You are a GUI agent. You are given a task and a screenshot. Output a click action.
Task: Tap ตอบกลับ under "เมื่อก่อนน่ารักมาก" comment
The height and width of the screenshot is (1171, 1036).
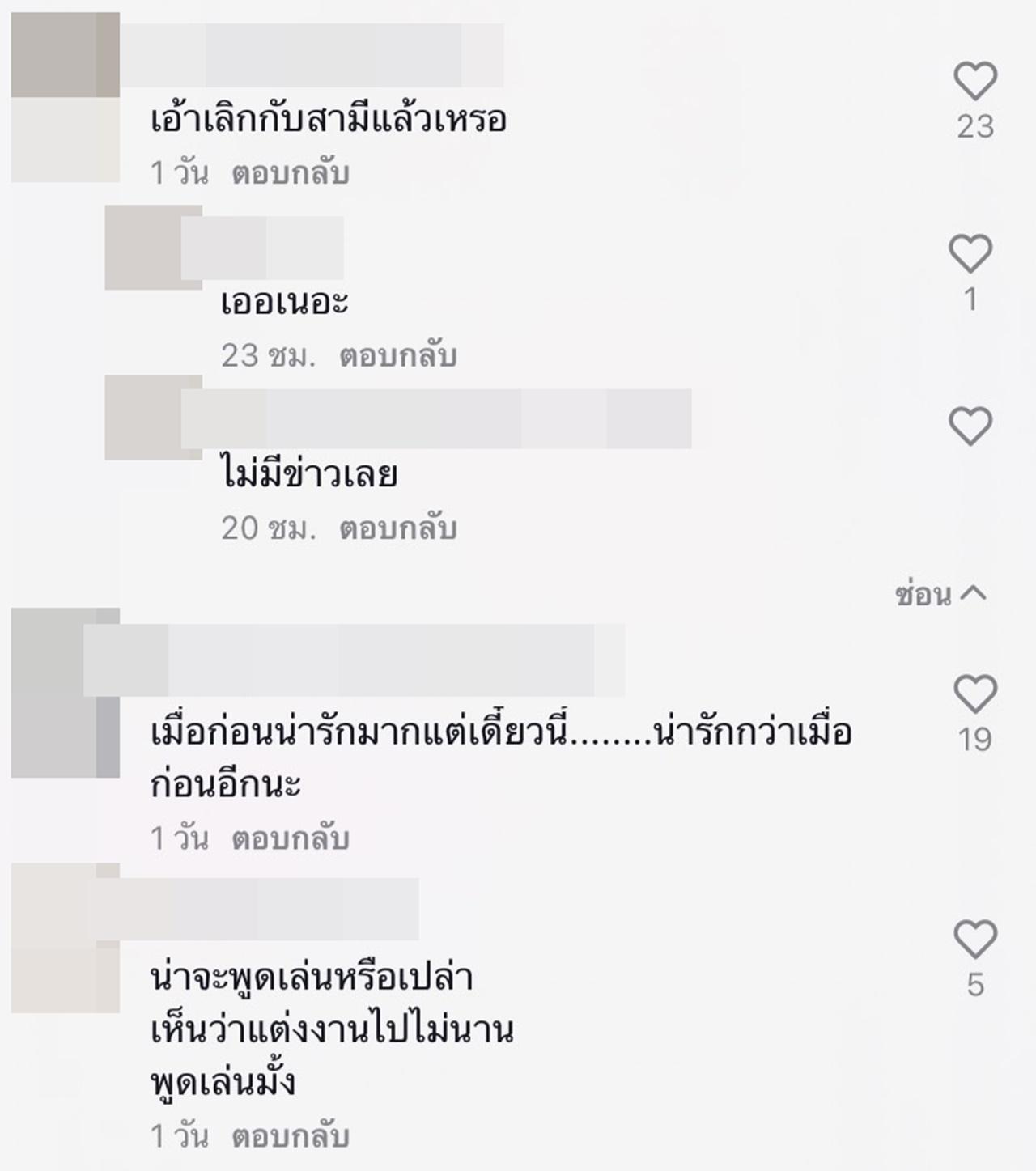pyautogui.click(x=291, y=838)
